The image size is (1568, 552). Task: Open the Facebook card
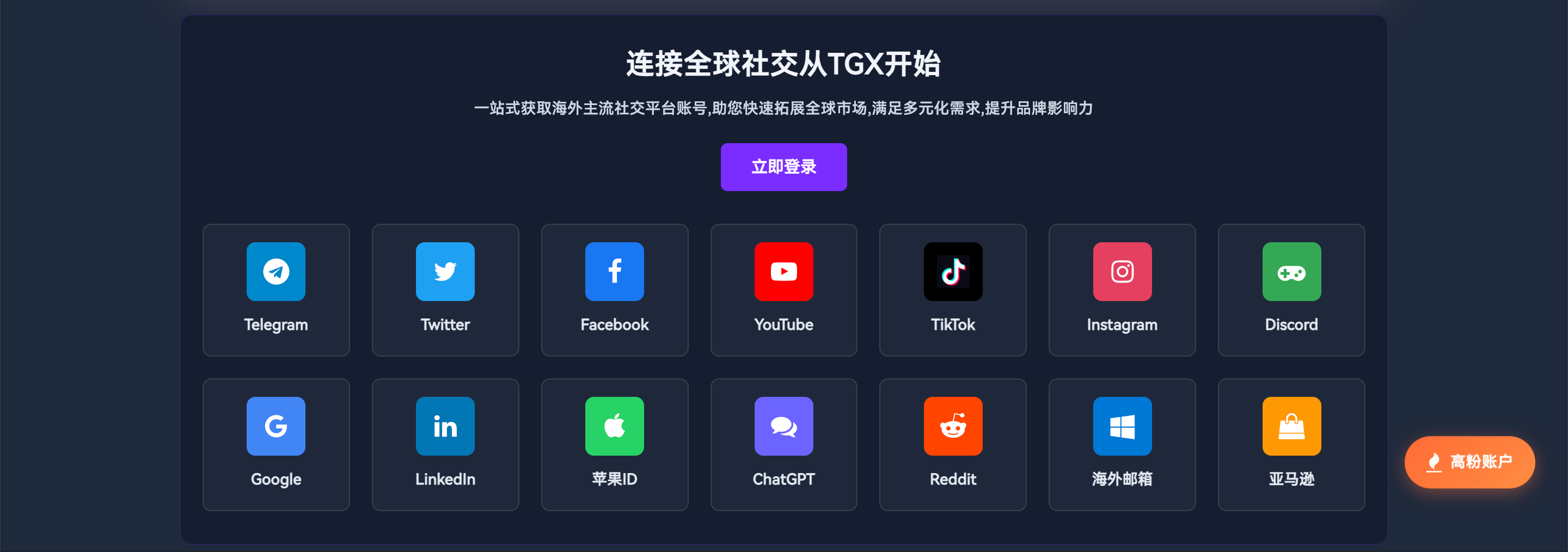(x=614, y=290)
